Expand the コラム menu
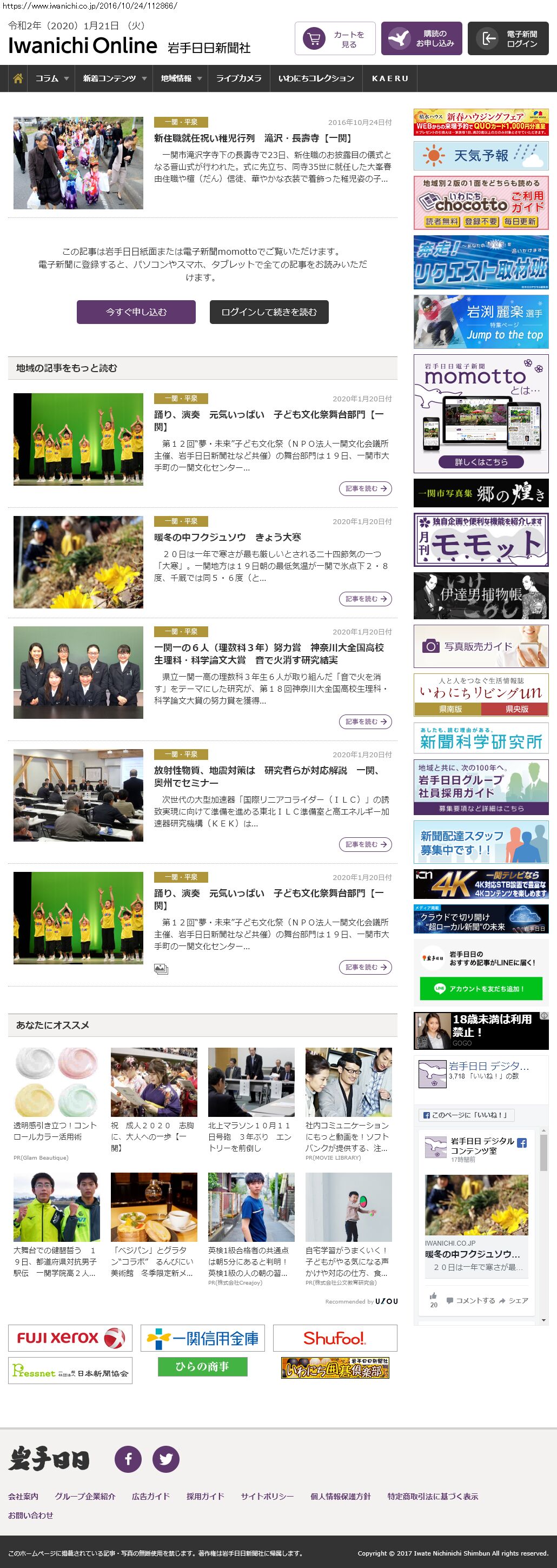Image resolution: width=557 pixels, height=1568 pixels. (x=52, y=78)
